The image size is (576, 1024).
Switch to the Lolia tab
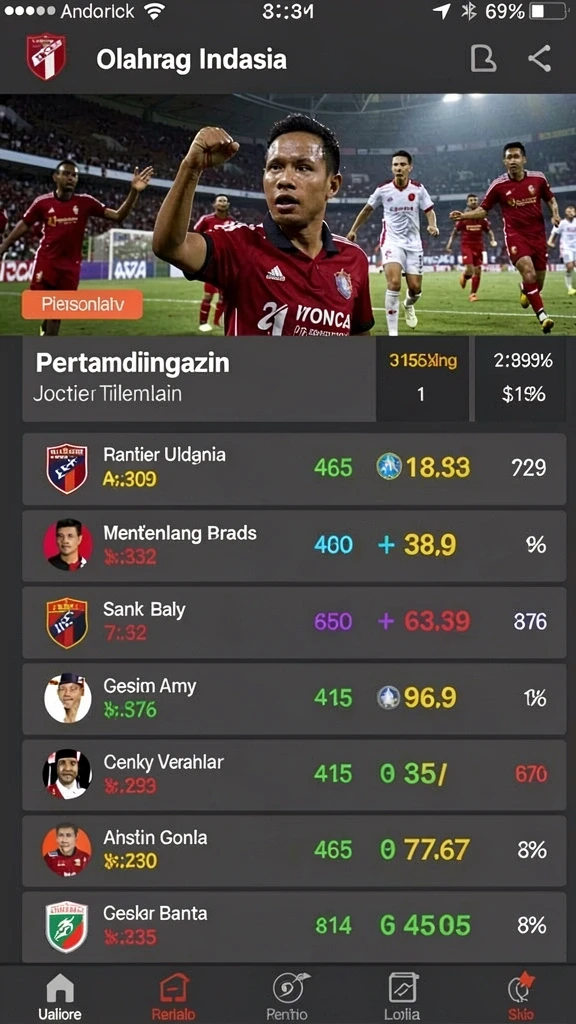click(x=402, y=997)
